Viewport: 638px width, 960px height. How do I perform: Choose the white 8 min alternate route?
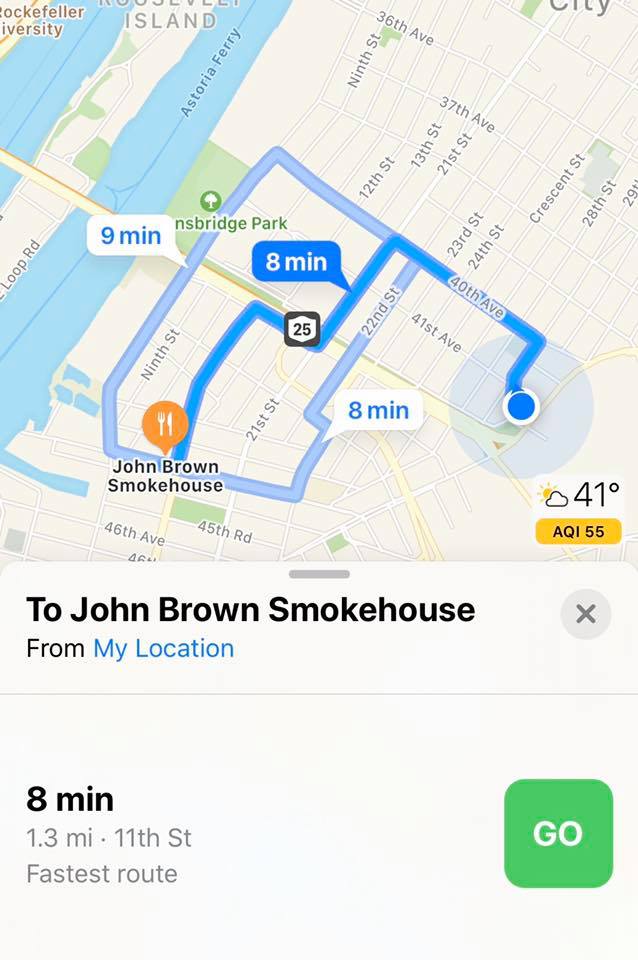[x=379, y=410]
